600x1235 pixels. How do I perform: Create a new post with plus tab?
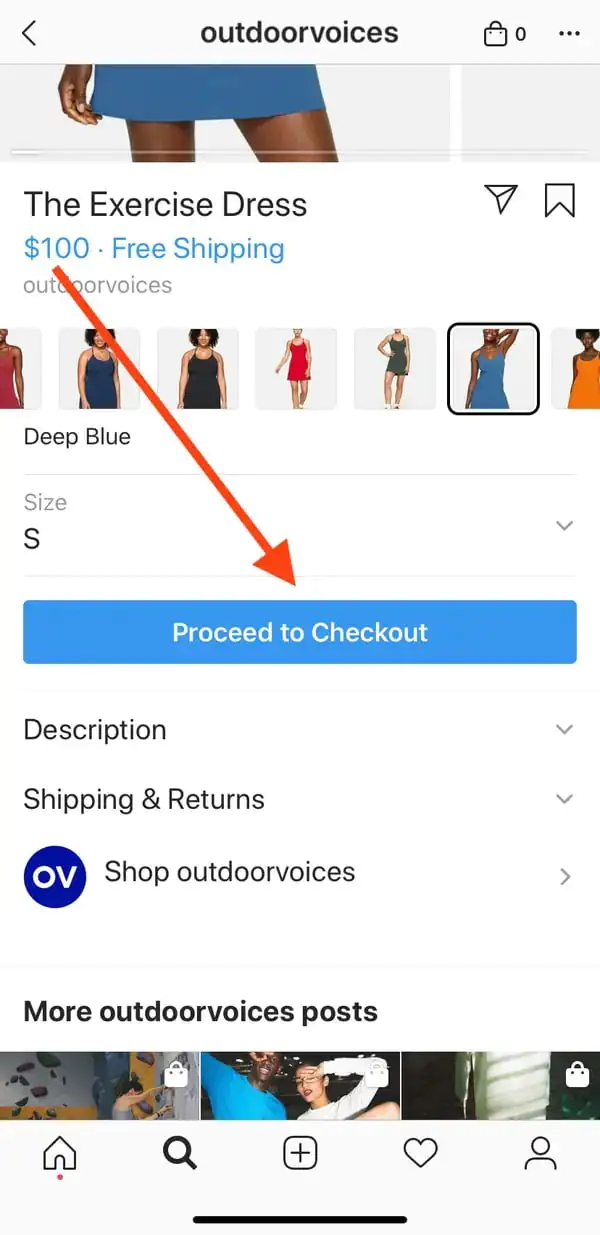click(300, 1154)
